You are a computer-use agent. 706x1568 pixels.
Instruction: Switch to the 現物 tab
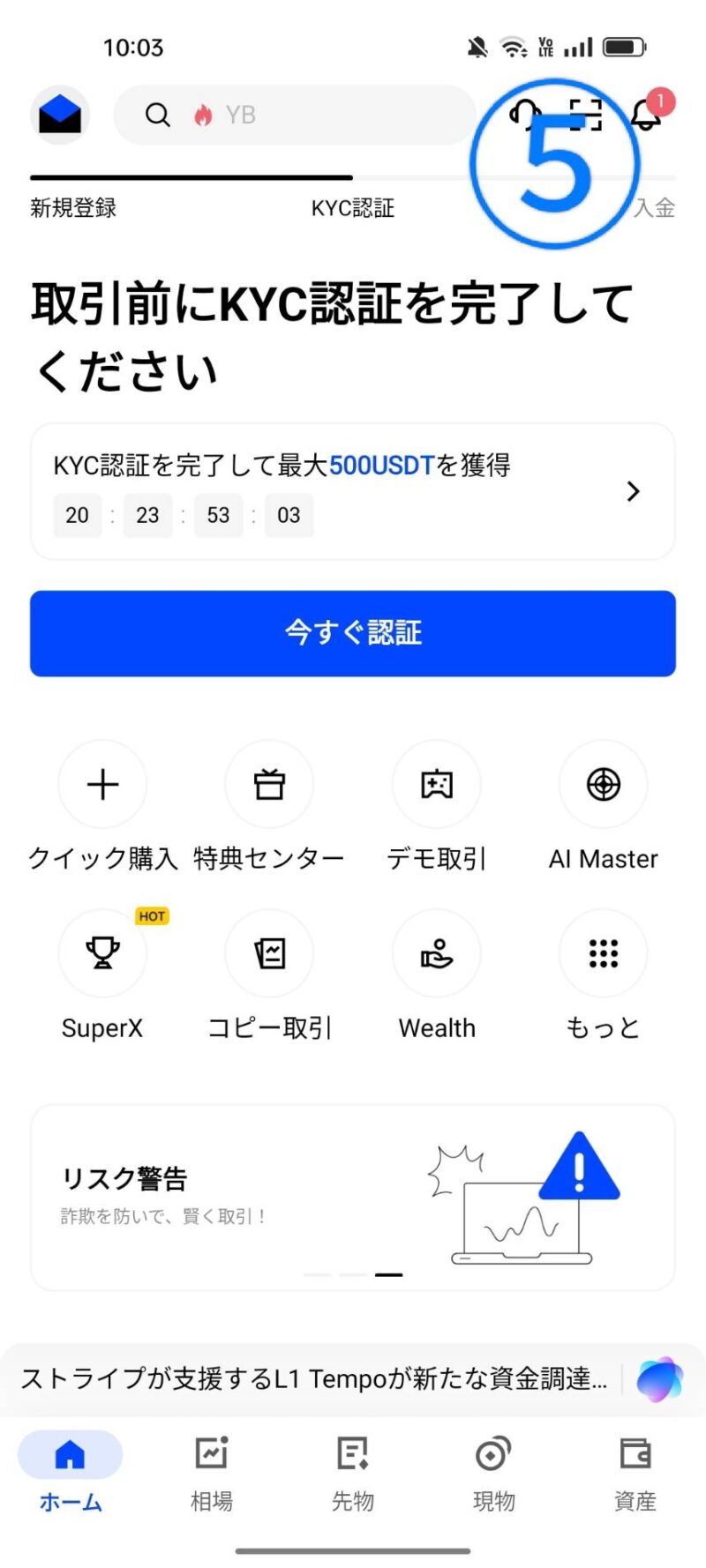point(493,1468)
